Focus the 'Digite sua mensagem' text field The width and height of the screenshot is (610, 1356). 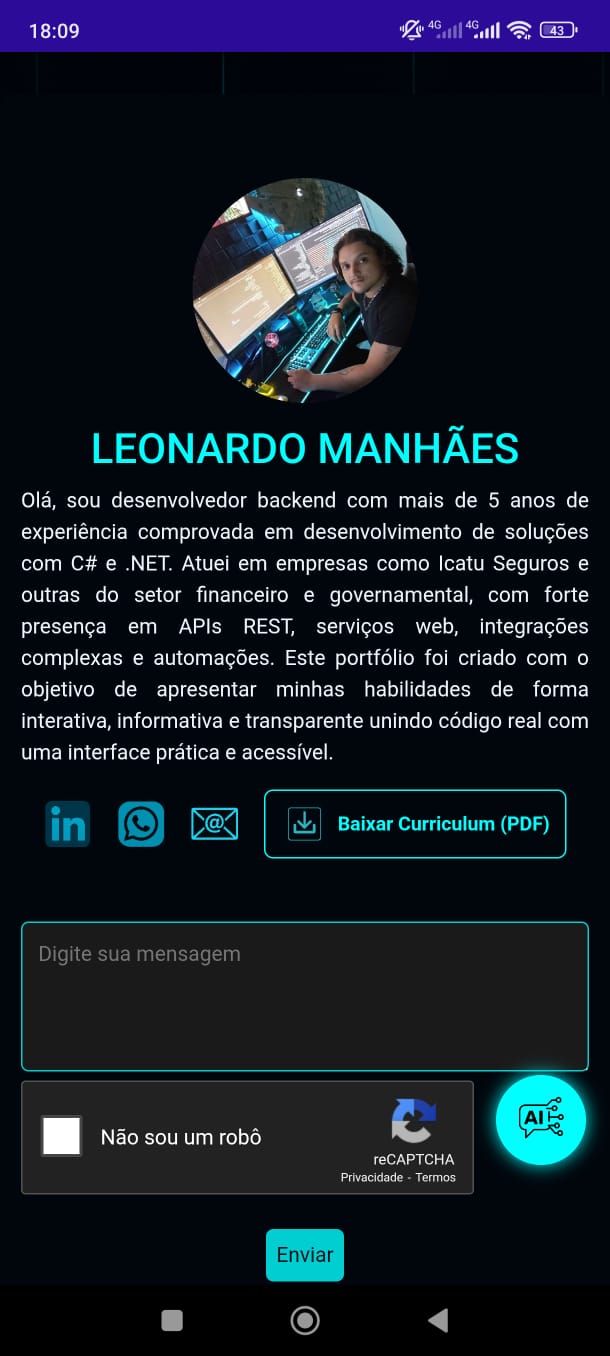point(304,996)
